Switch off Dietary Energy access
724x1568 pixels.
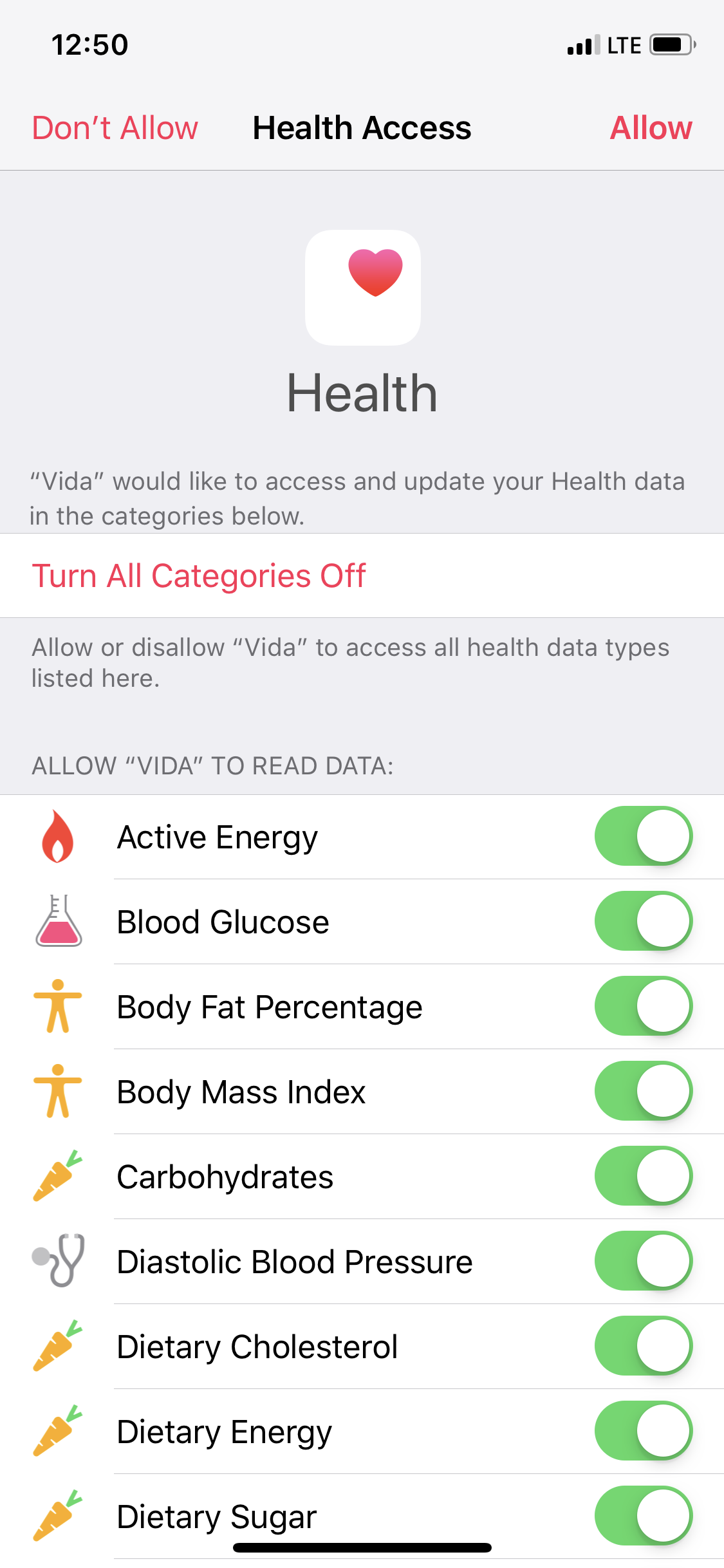tap(643, 1431)
